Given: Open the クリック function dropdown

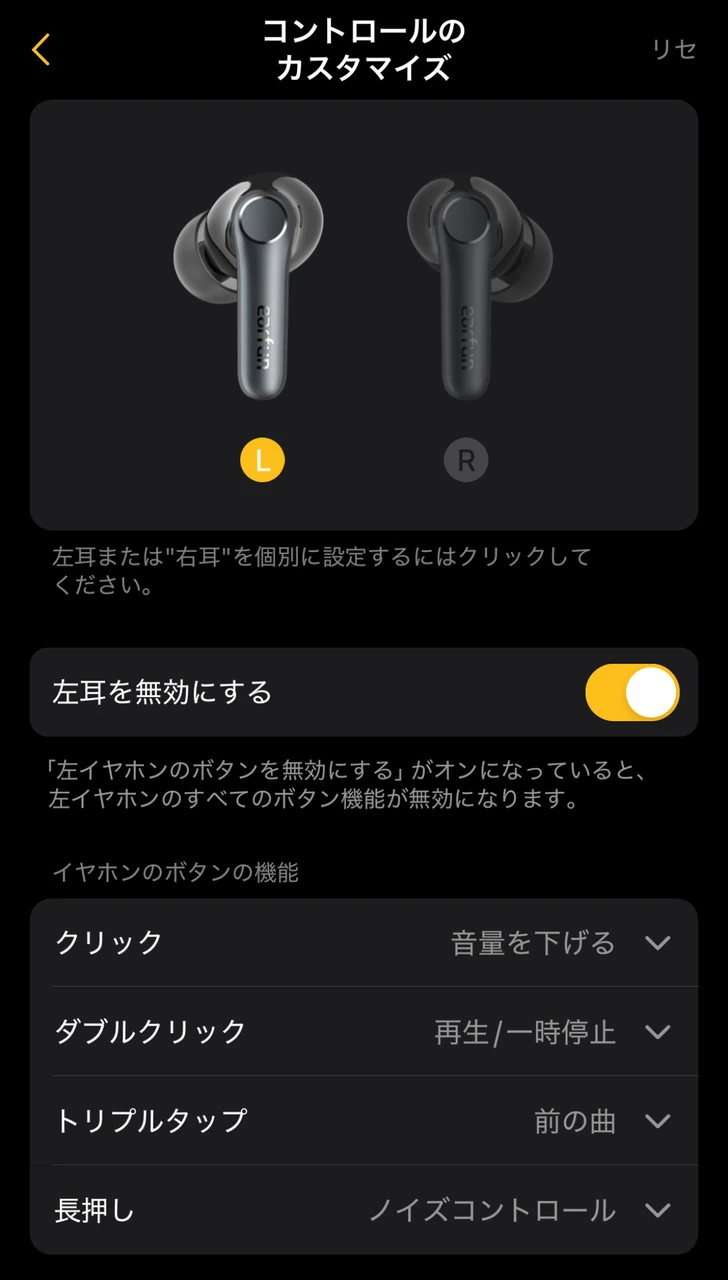Looking at the screenshot, I should pyautogui.click(x=657, y=943).
